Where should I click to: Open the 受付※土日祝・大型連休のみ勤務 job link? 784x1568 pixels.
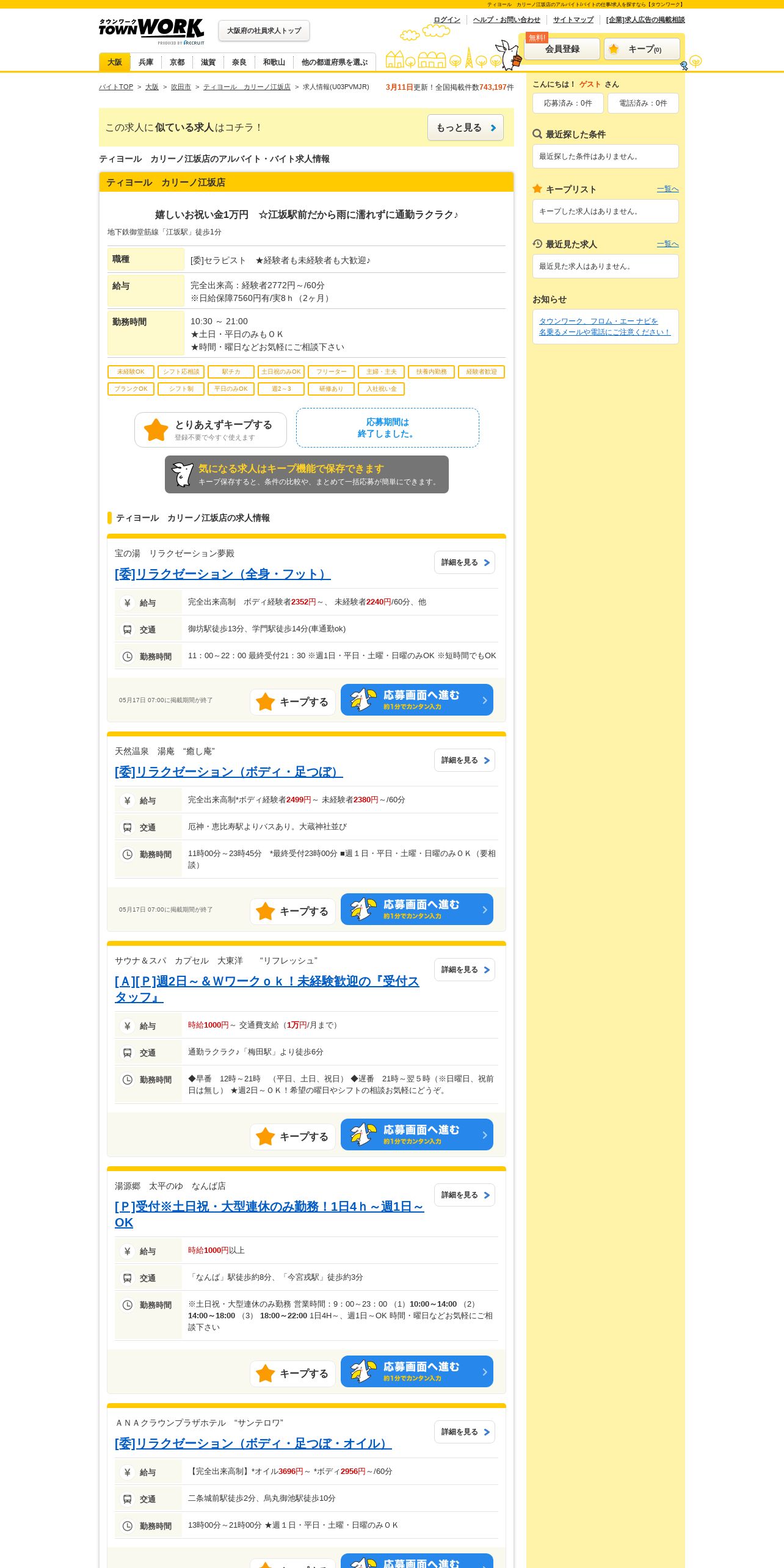click(269, 1214)
